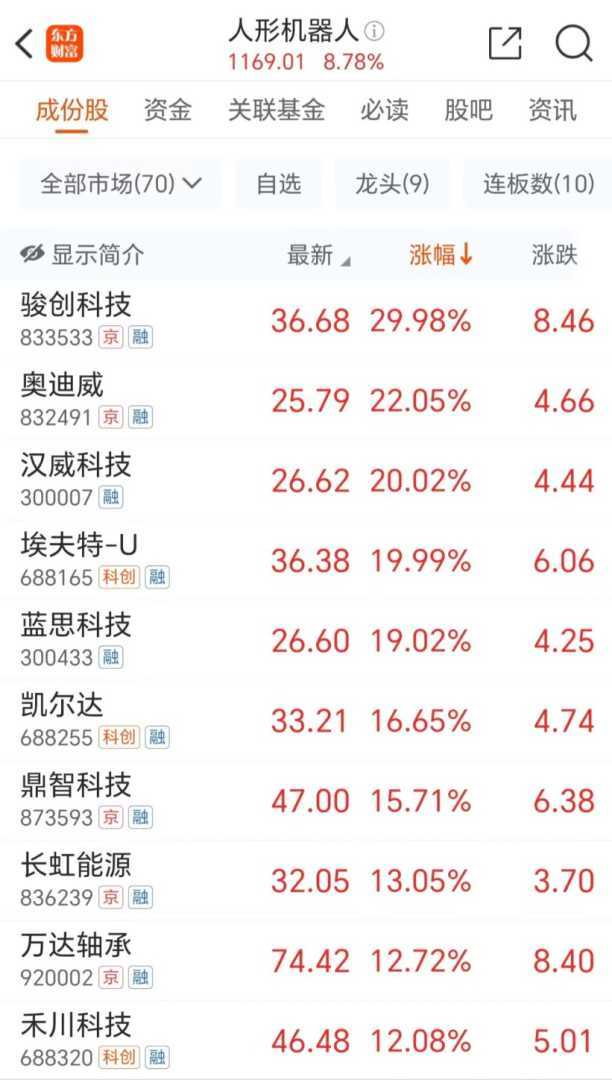612x1080 pixels.
Task: Open info icon beside 人形机器人
Action: 375,30
